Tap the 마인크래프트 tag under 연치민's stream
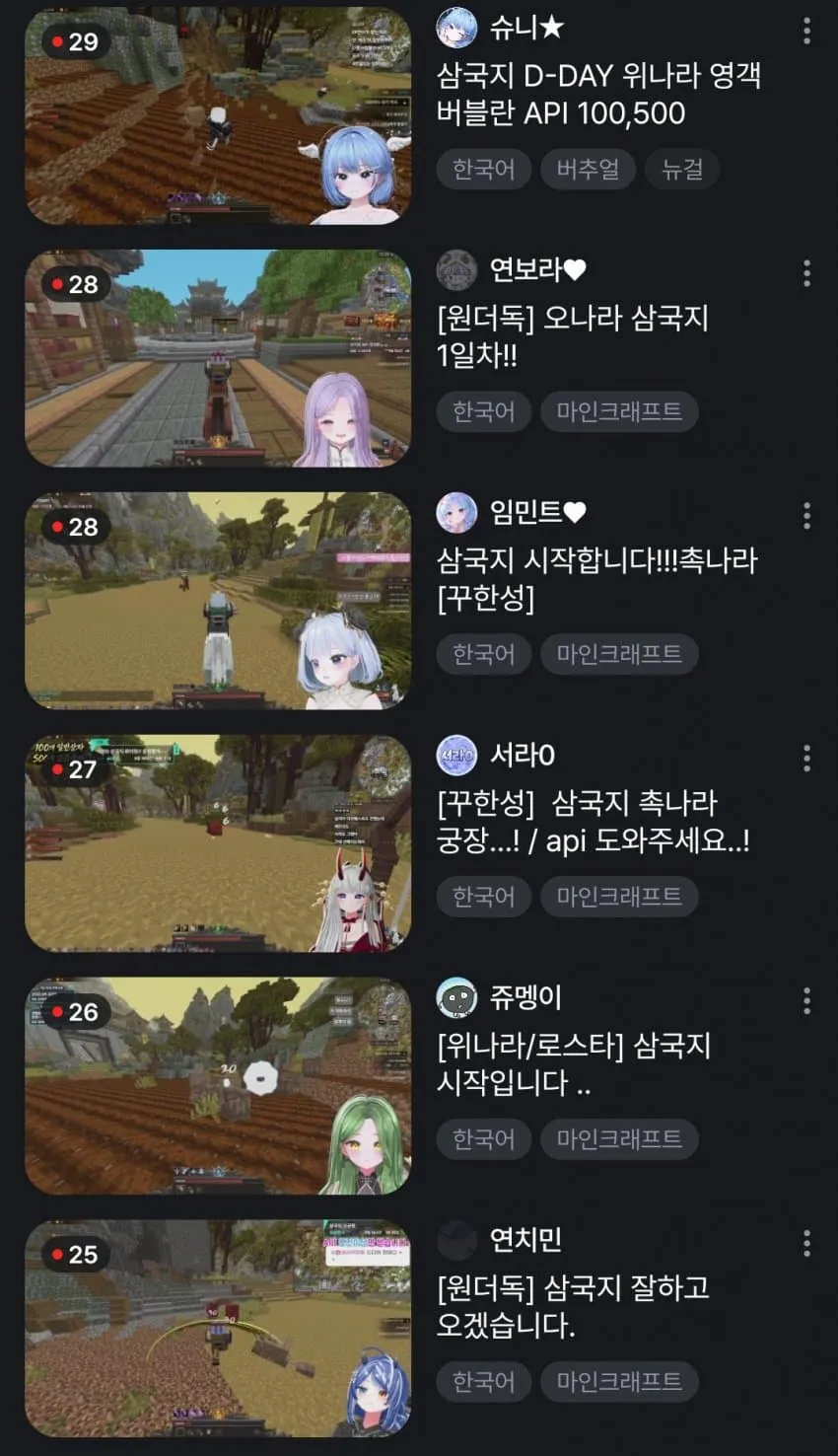 pyautogui.click(x=619, y=1382)
